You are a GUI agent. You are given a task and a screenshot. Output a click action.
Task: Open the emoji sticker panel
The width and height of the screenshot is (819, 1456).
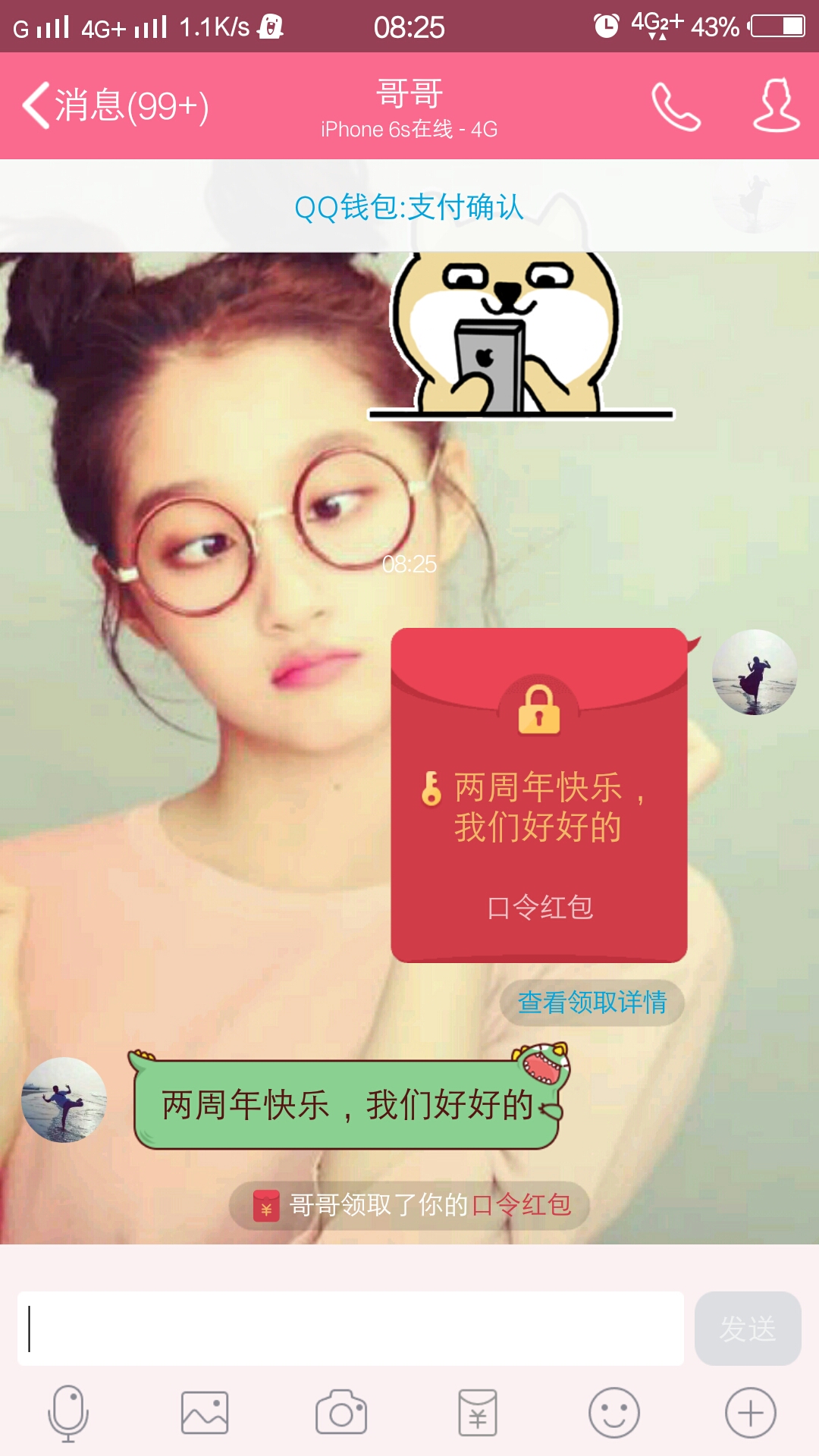pos(614,1414)
